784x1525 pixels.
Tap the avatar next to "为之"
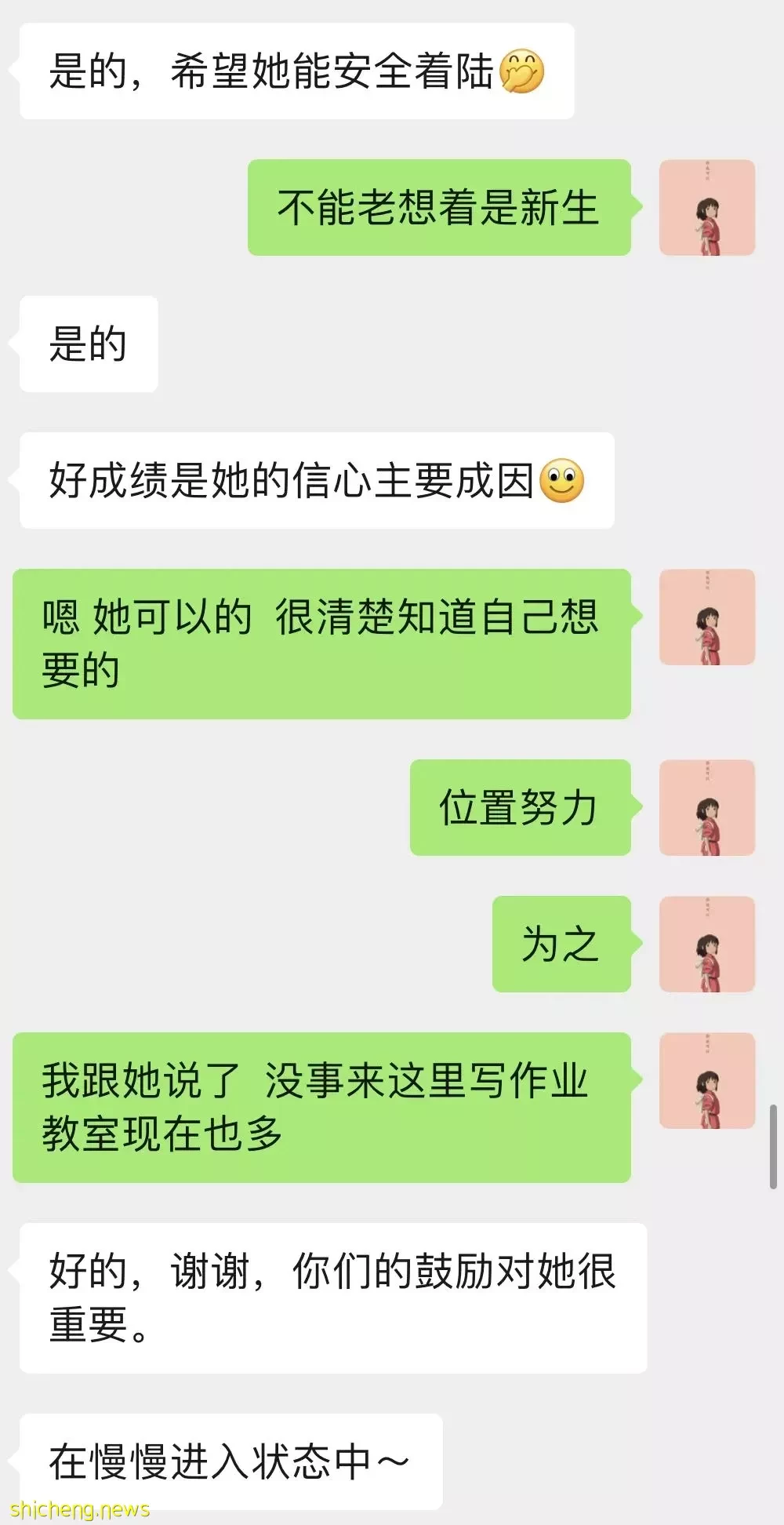click(x=706, y=944)
